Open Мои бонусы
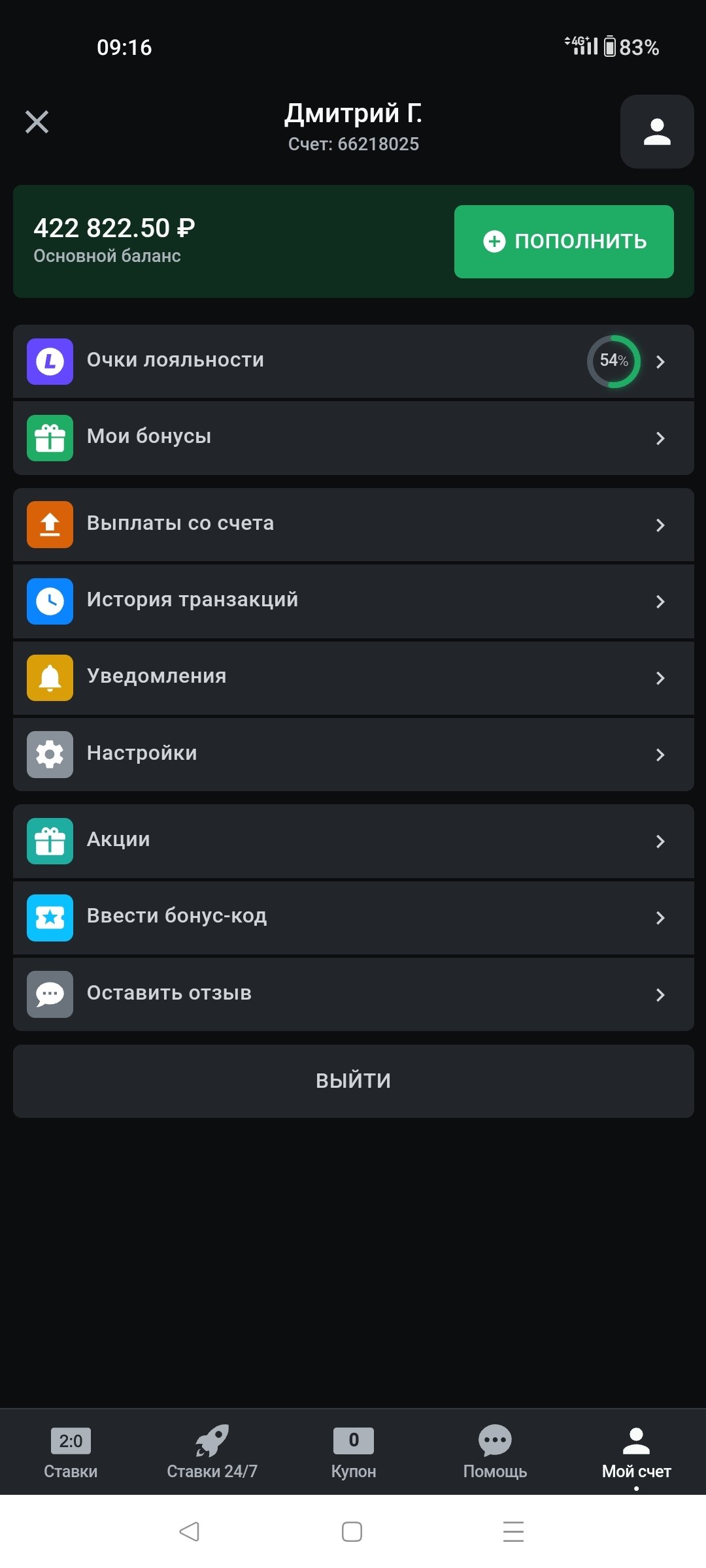706x1568 pixels. click(x=353, y=438)
